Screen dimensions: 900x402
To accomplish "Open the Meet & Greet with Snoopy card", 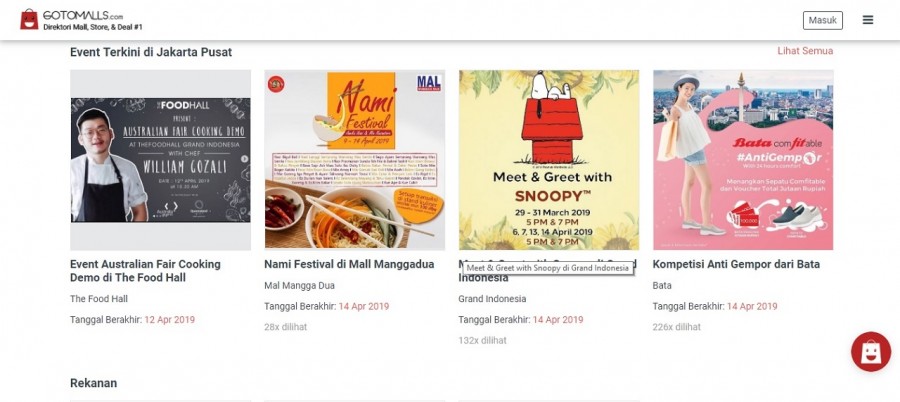I will (x=548, y=159).
